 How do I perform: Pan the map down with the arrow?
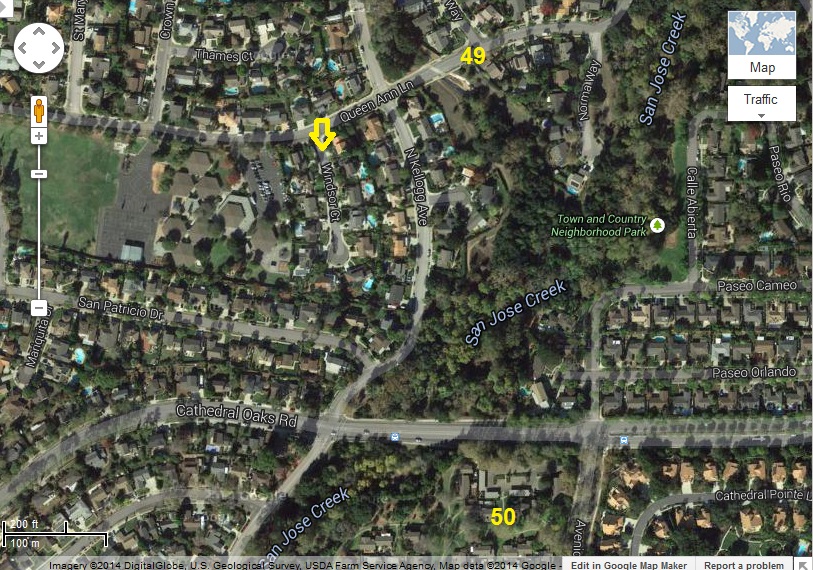[39, 63]
